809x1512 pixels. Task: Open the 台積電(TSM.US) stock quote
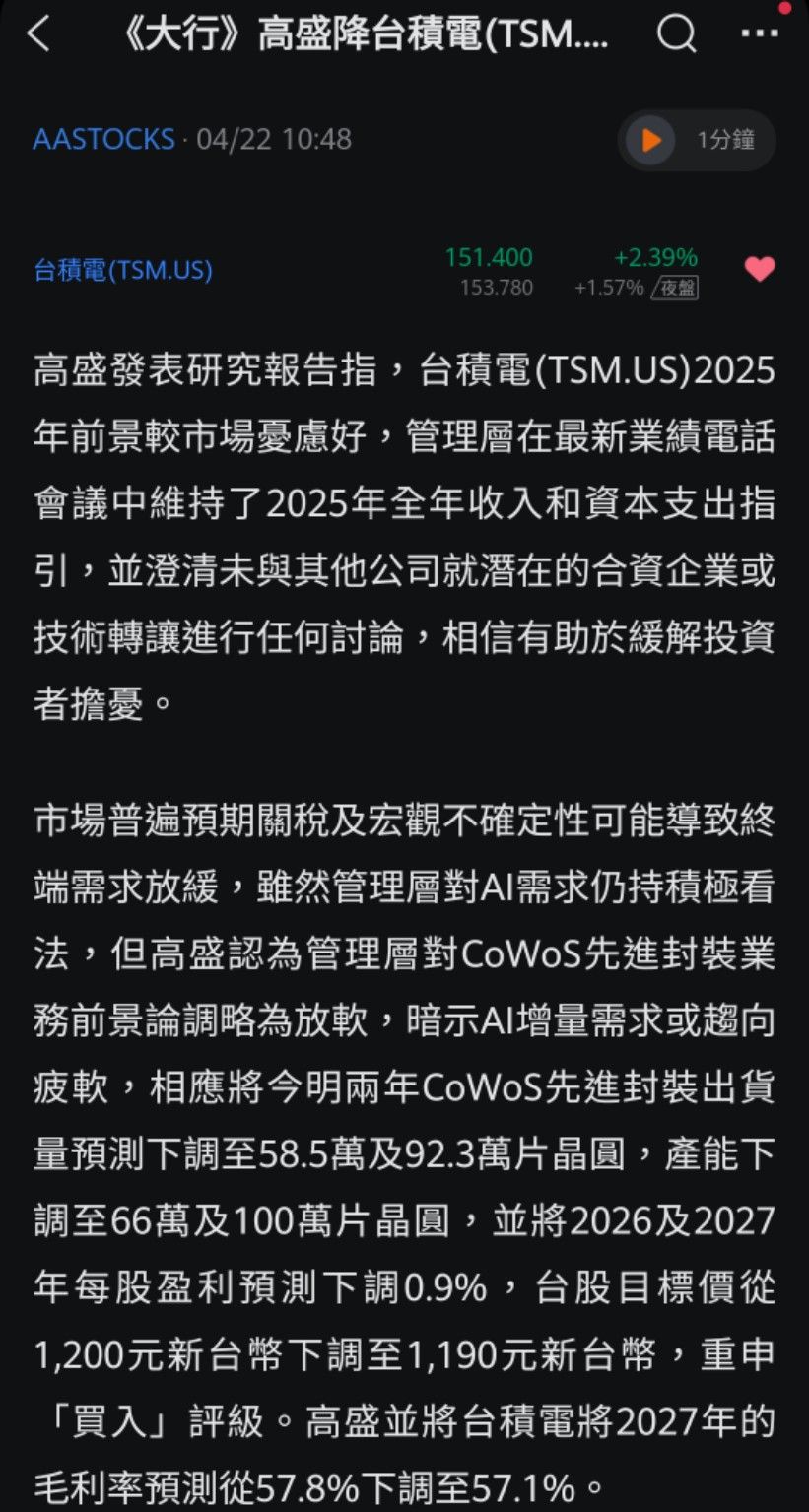click(x=123, y=270)
